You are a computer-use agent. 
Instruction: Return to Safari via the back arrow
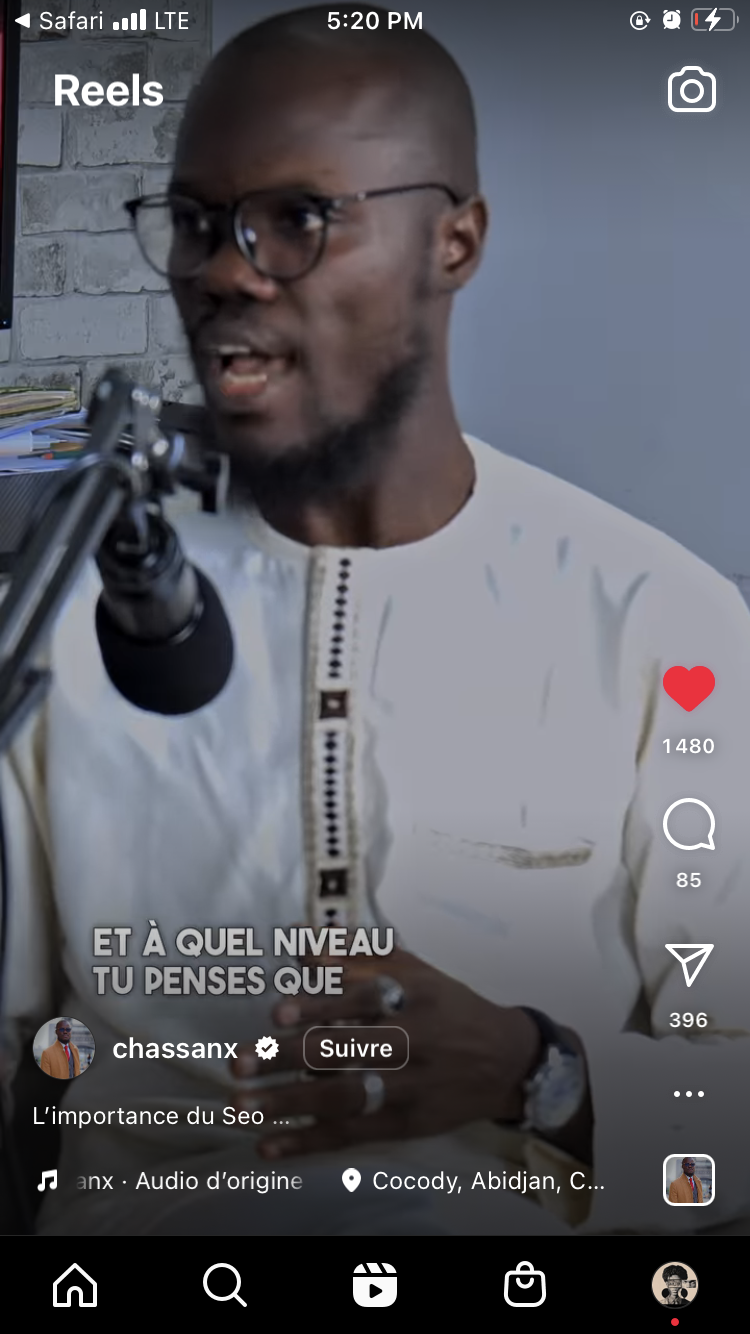(x=22, y=20)
